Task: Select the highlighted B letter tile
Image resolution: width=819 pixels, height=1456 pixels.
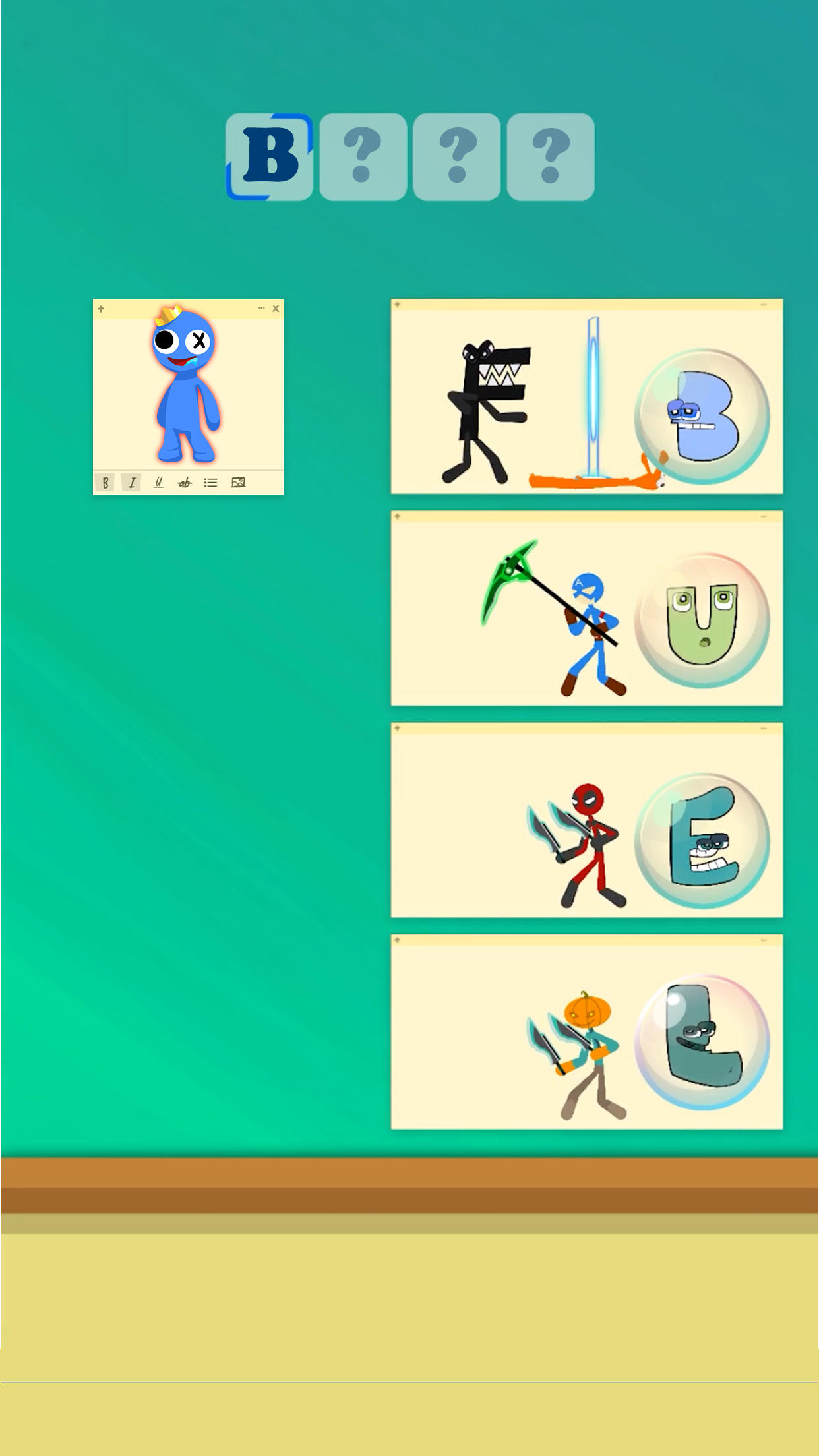Action: tap(271, 156)
